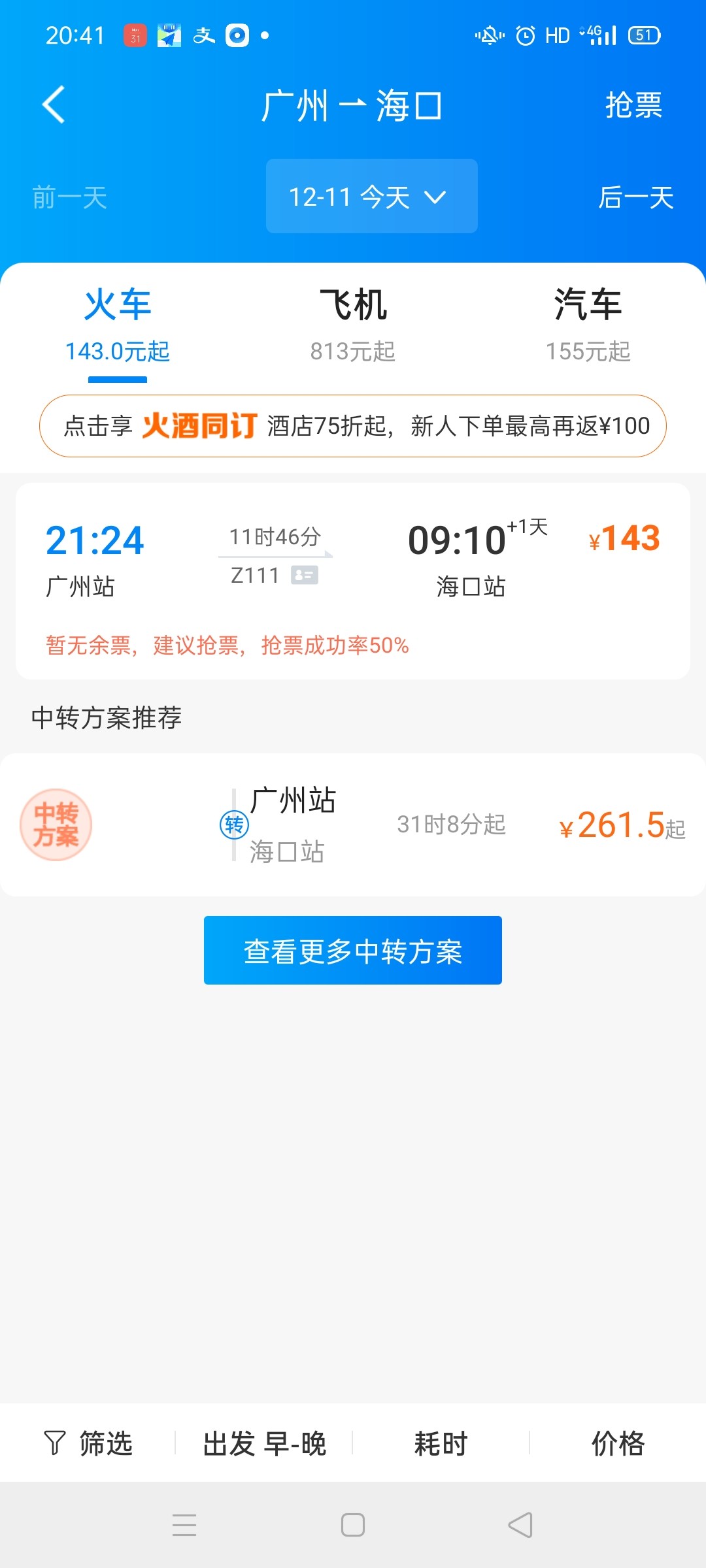Sort results by 价格
Screen dimensions: 706x1568
tap(617, 1443)
